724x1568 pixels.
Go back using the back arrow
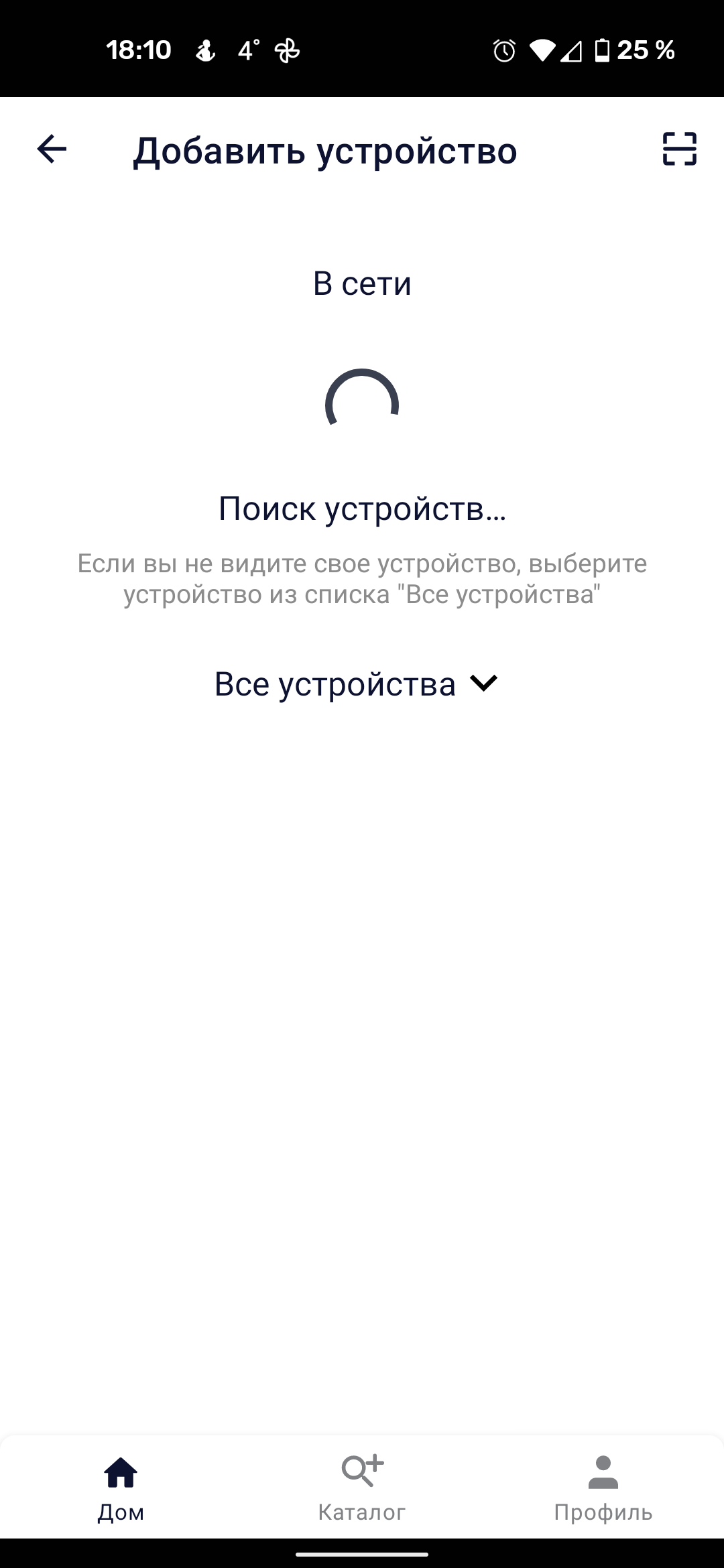coord(52,149)
